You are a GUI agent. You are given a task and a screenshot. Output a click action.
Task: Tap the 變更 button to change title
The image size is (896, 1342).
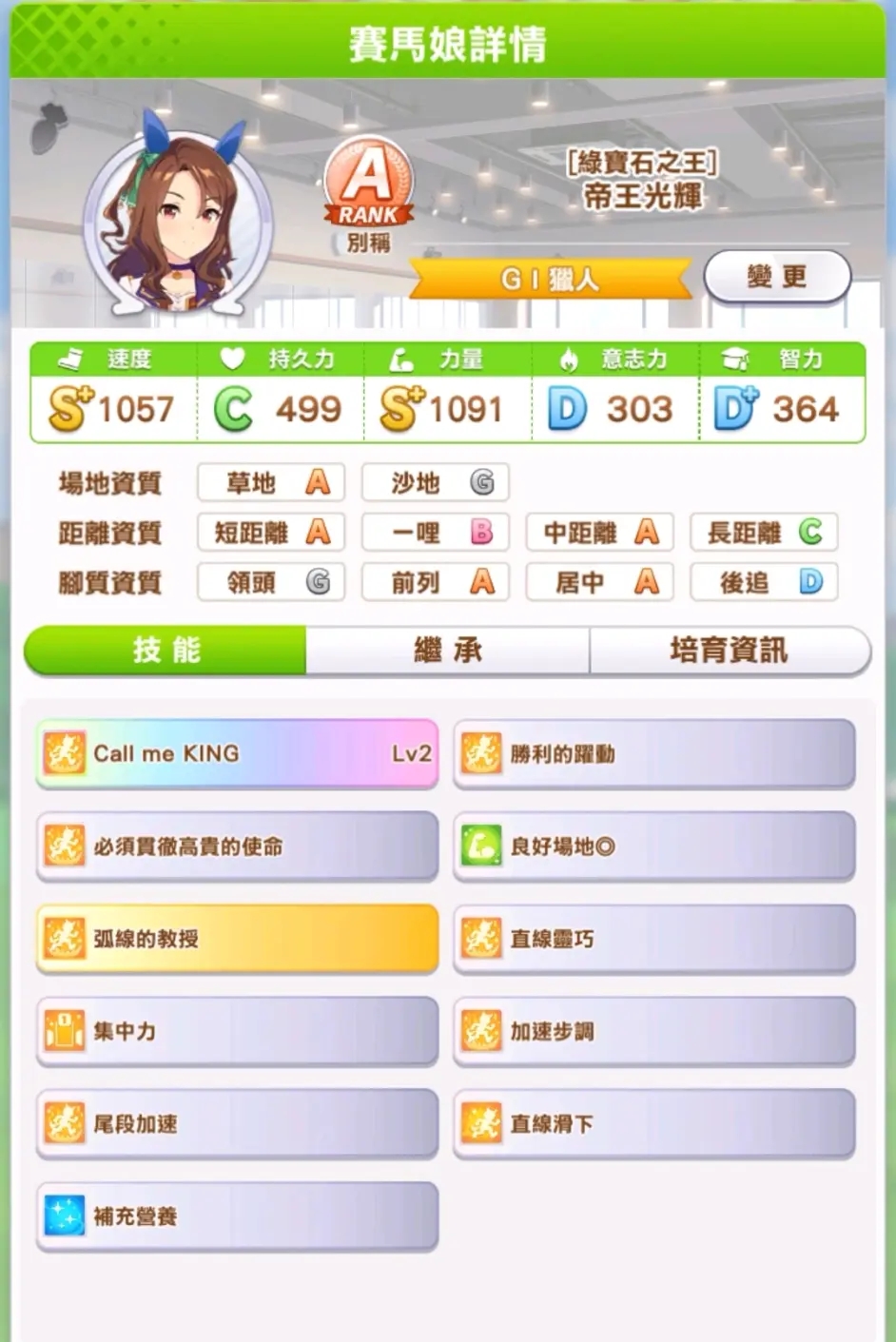(x=776, y=277)
